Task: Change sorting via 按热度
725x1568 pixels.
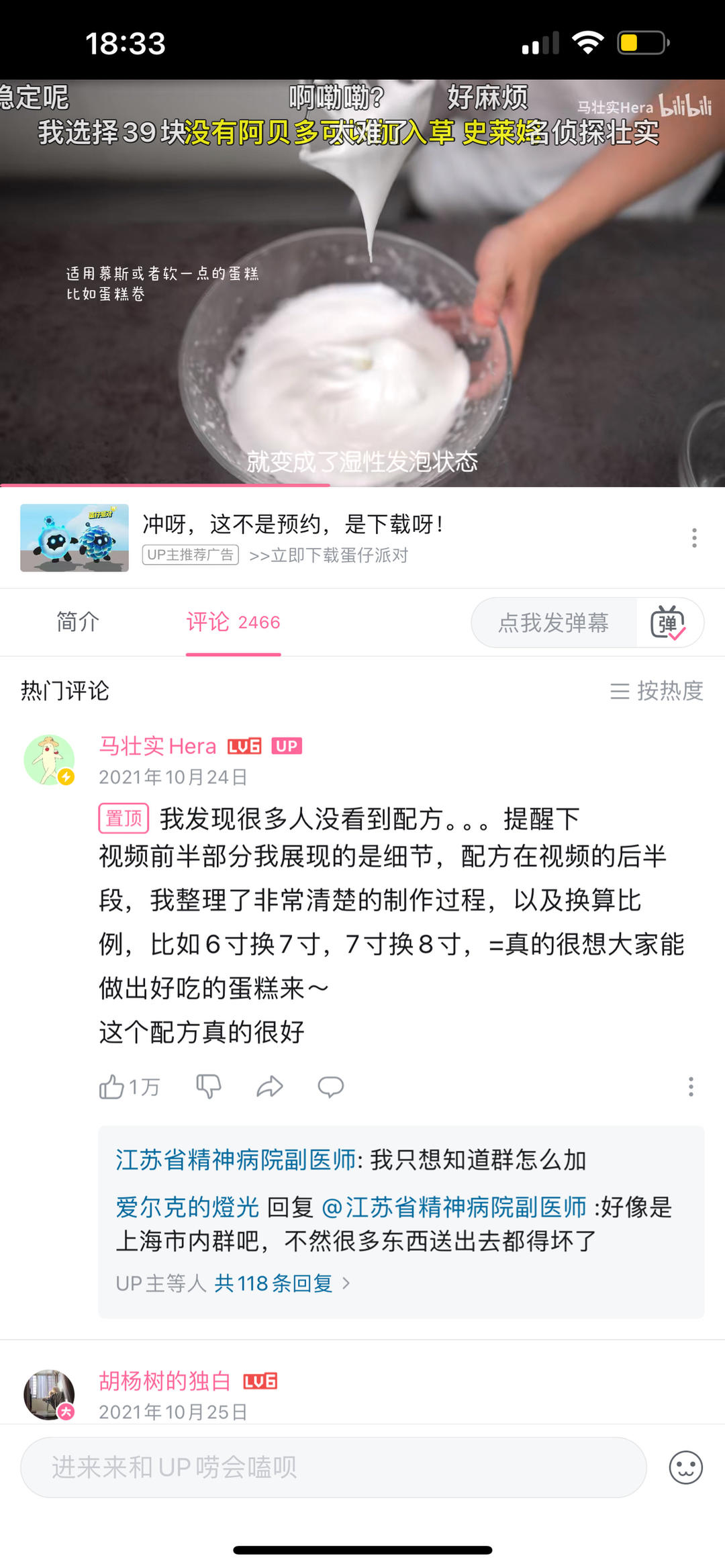Action: click(x=657, y=690)
